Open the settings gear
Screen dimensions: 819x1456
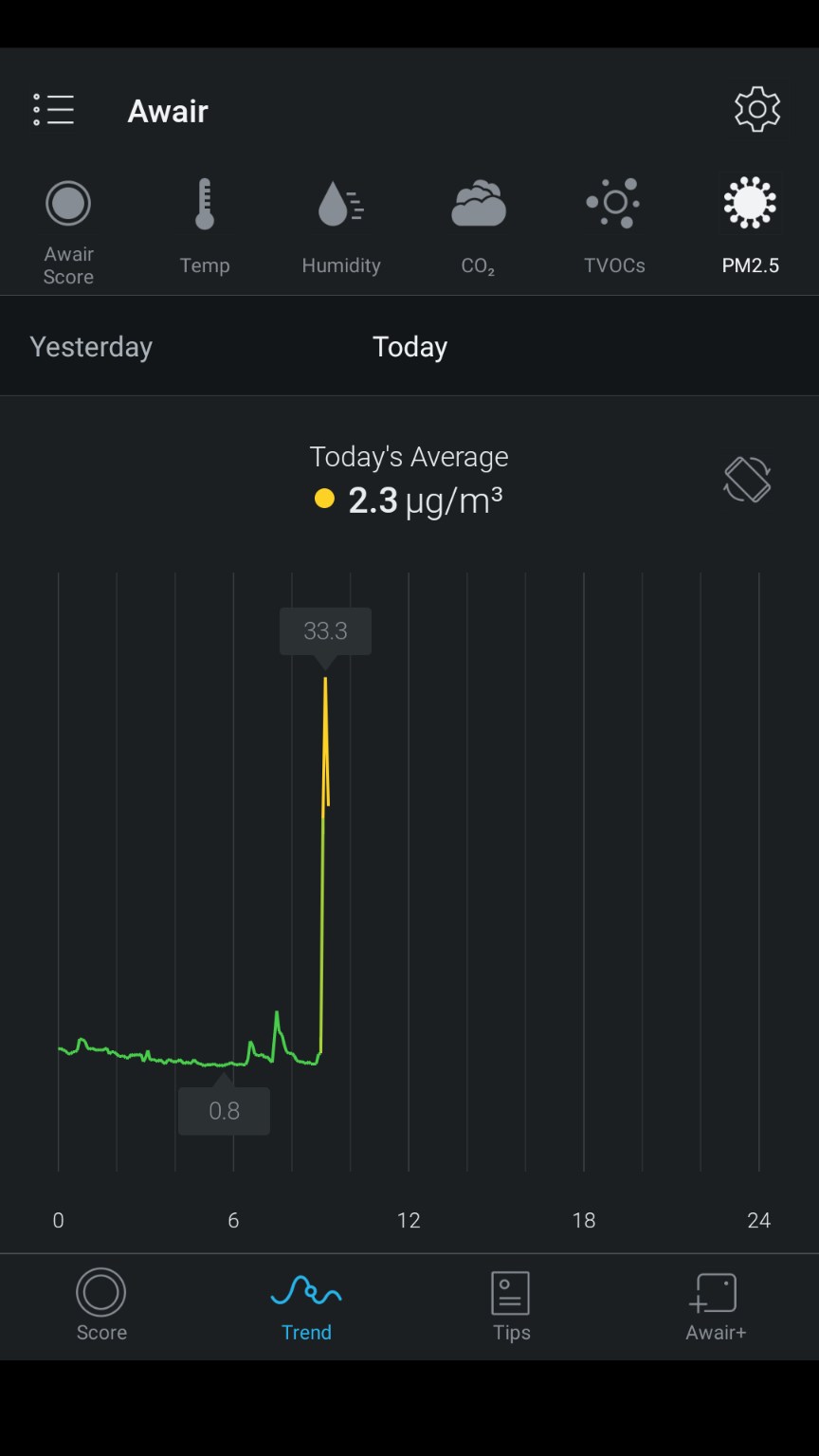(x=756, y=110)
